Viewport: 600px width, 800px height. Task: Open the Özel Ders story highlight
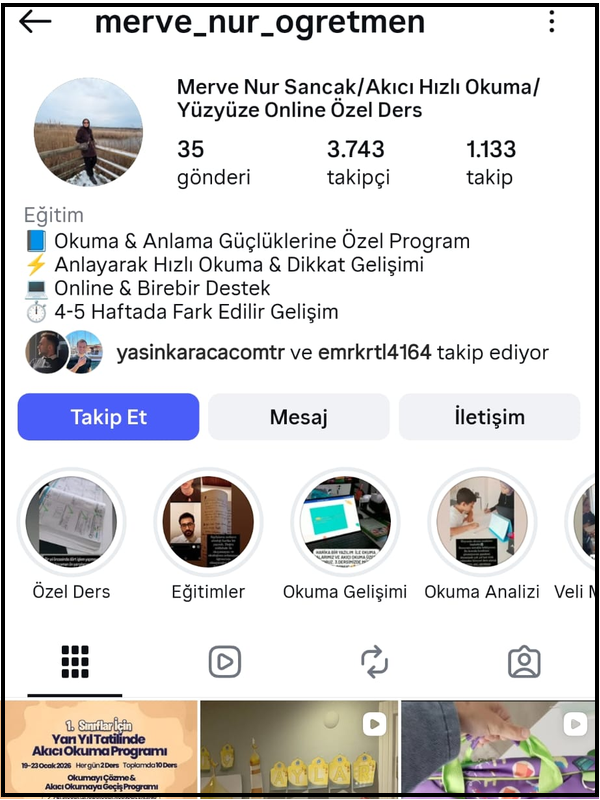tap(72, 521)
